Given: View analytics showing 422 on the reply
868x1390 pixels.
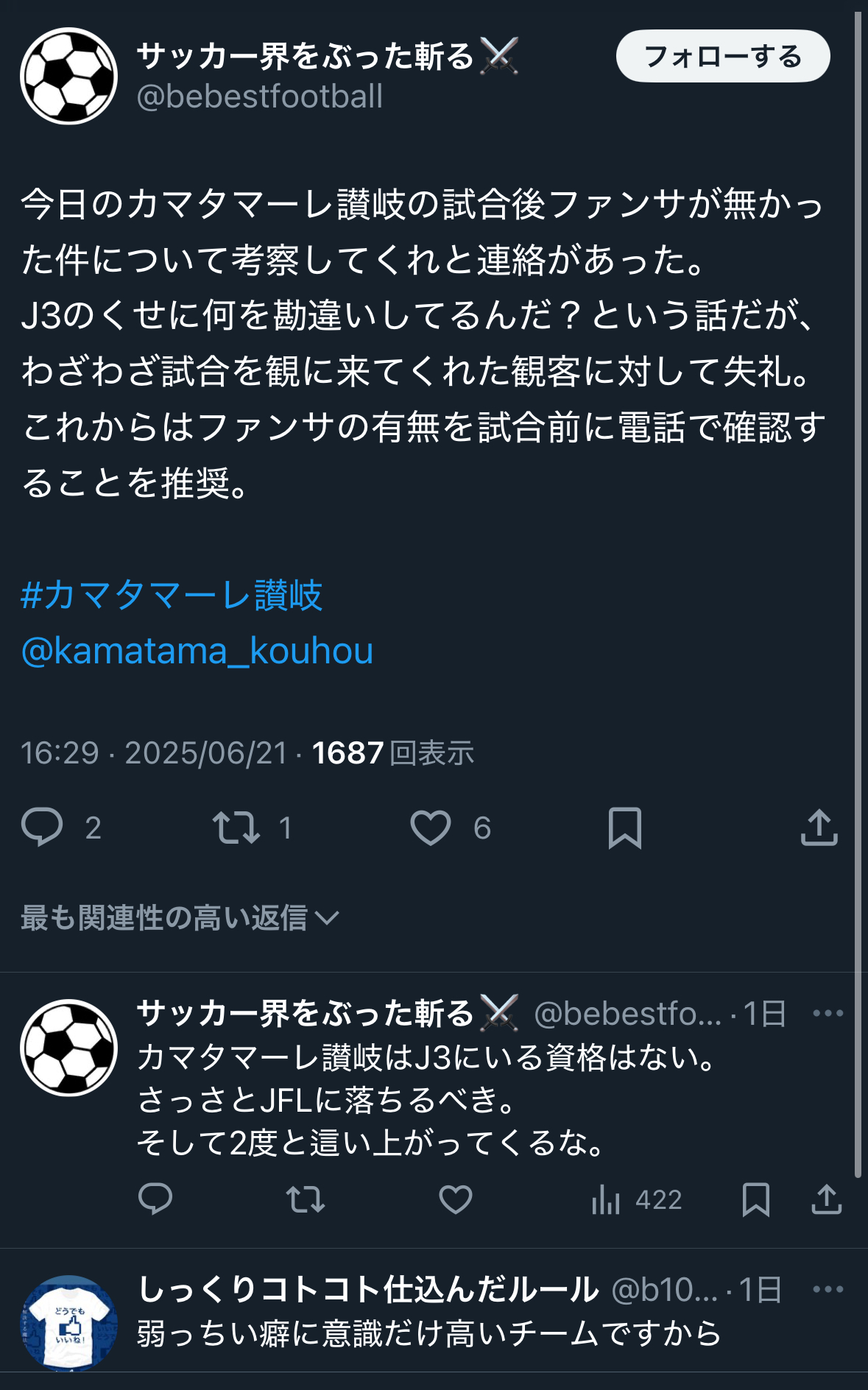Looking at the screenshot, I should pyautogui.click(x=637, y=1199).
